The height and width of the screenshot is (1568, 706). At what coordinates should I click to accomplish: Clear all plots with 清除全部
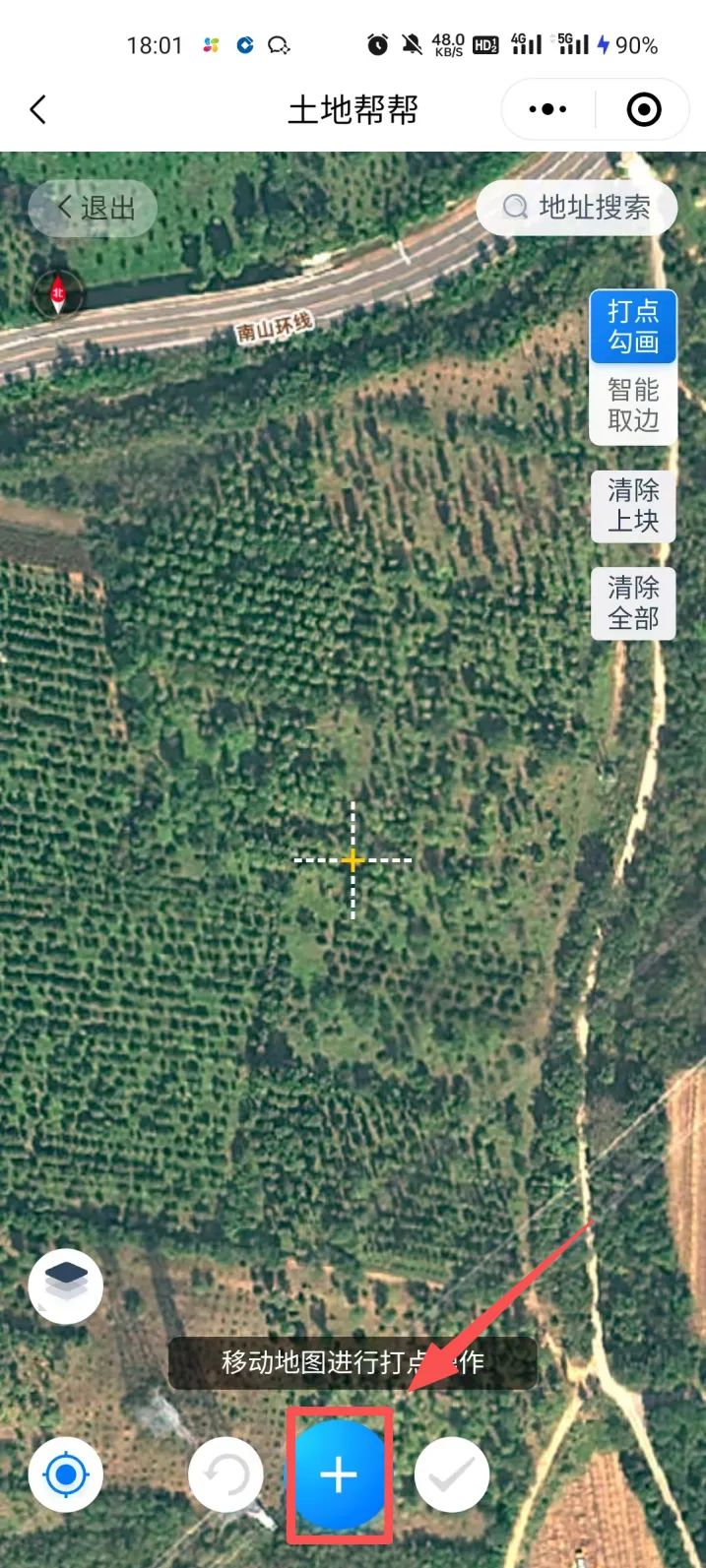(x=633, y=602)
